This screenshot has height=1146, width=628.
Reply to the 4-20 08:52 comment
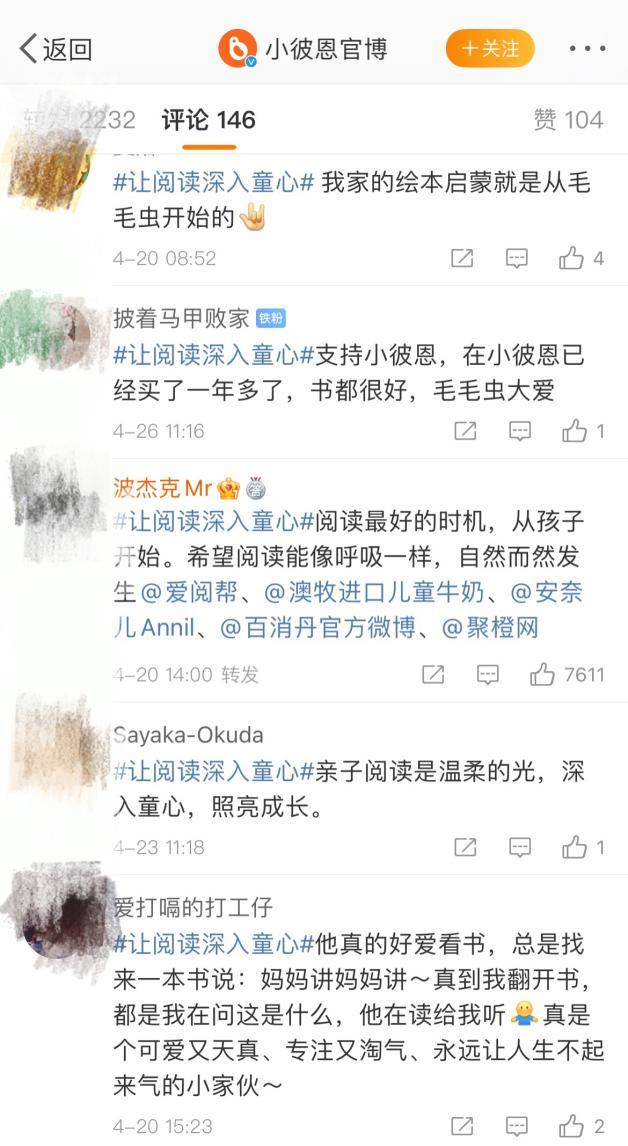click(x=516, y=258)
